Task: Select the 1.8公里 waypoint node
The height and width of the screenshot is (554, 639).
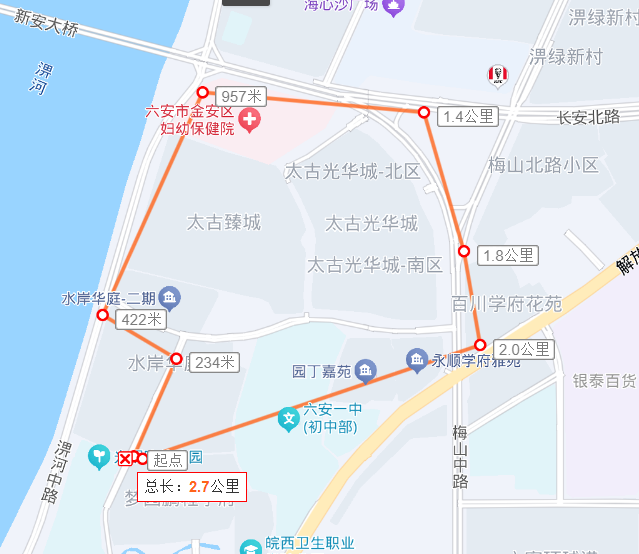Action: tap(463, 251)
